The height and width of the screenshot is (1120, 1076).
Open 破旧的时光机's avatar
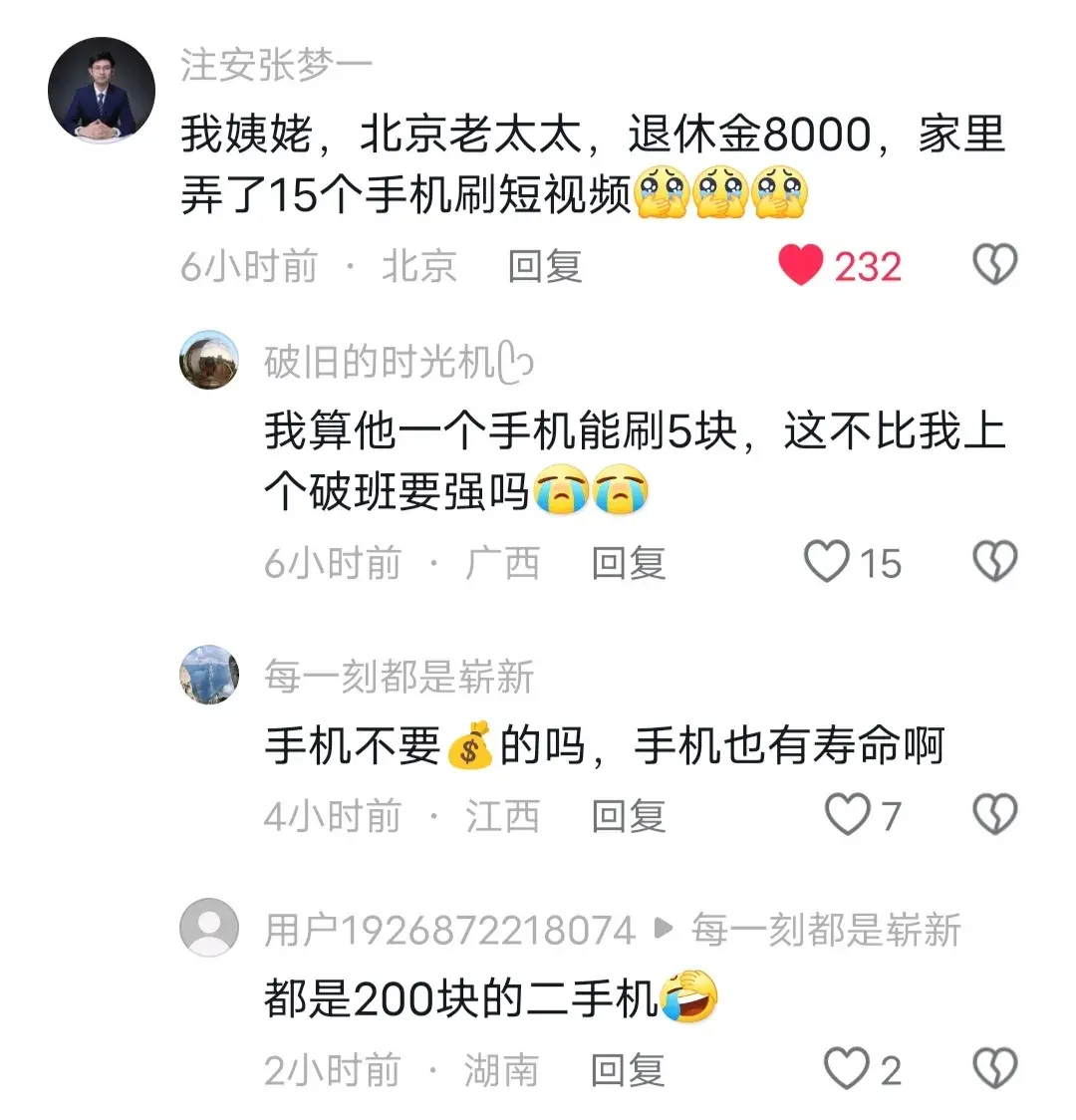click(x=209, y=360)
